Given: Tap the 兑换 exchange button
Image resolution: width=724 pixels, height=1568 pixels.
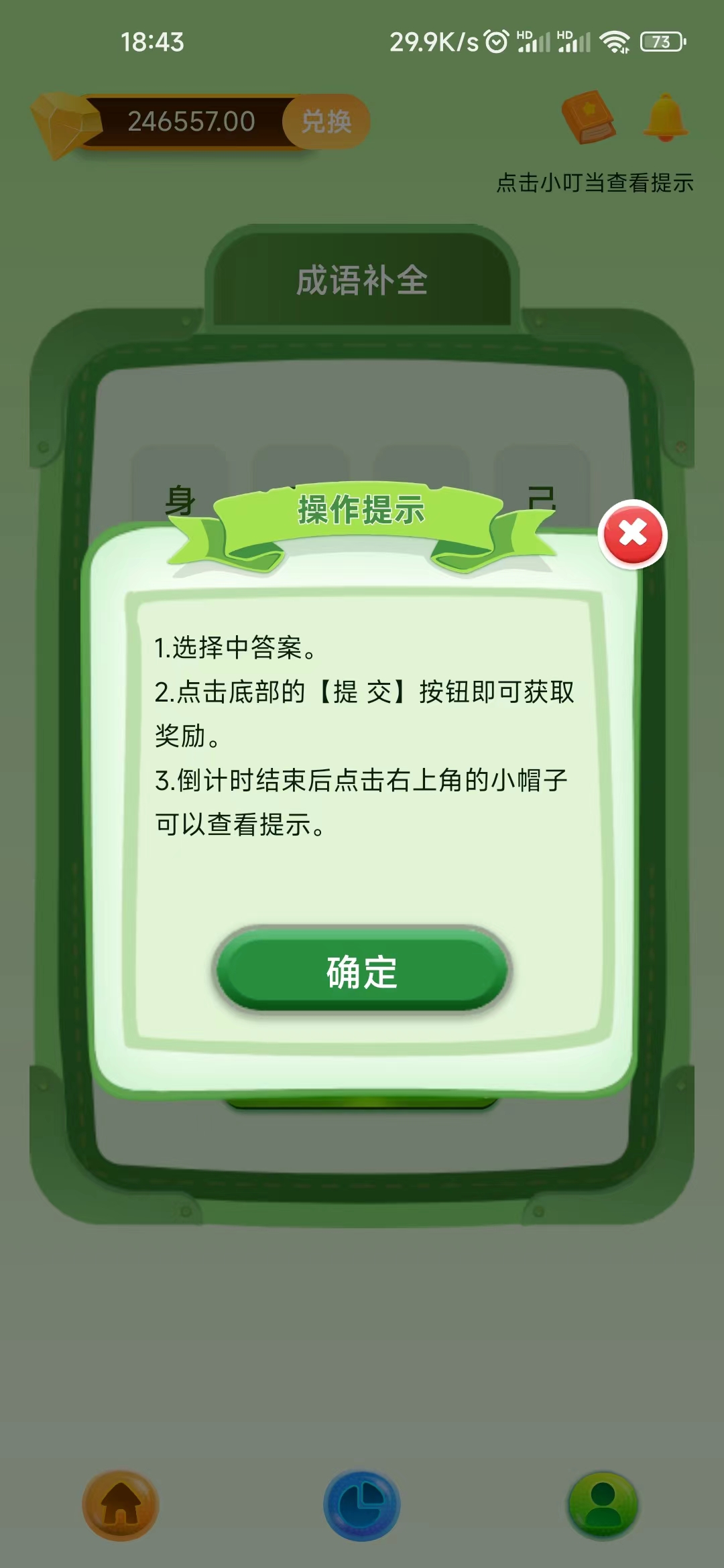Looking at the screenshot, I should (326, 121).
